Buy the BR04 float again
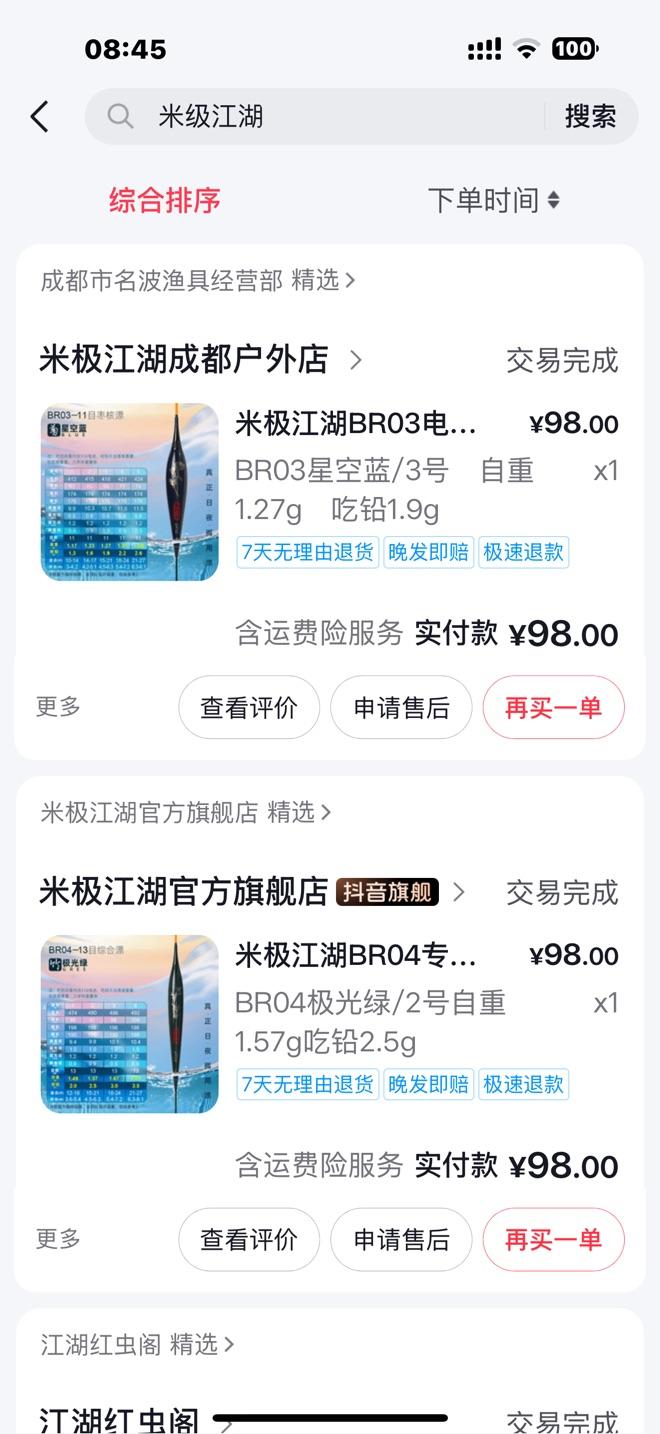Screen dimensions: 660x1434 pyautogui.click(x=553, y=1240)
